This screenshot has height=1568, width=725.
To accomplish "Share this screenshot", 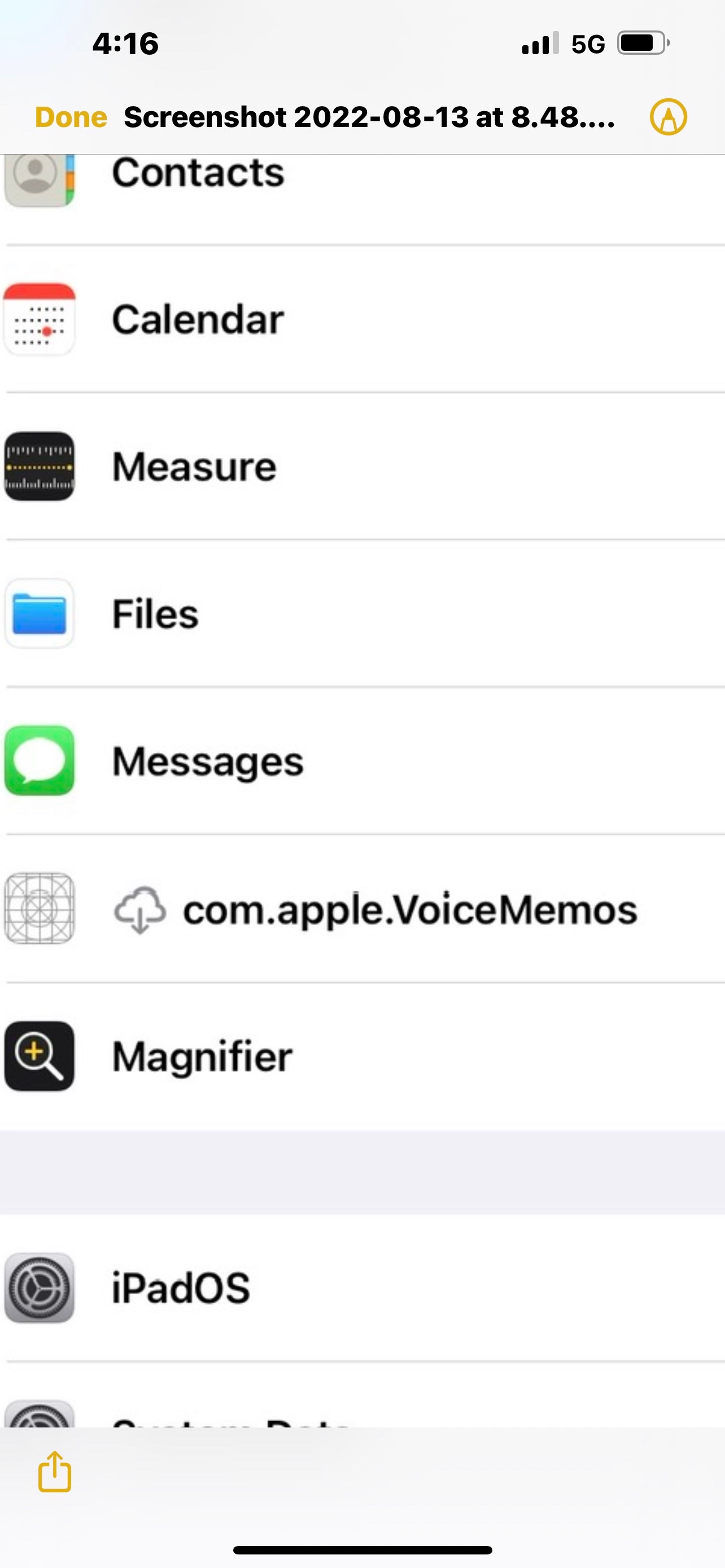I will 55,1471.
